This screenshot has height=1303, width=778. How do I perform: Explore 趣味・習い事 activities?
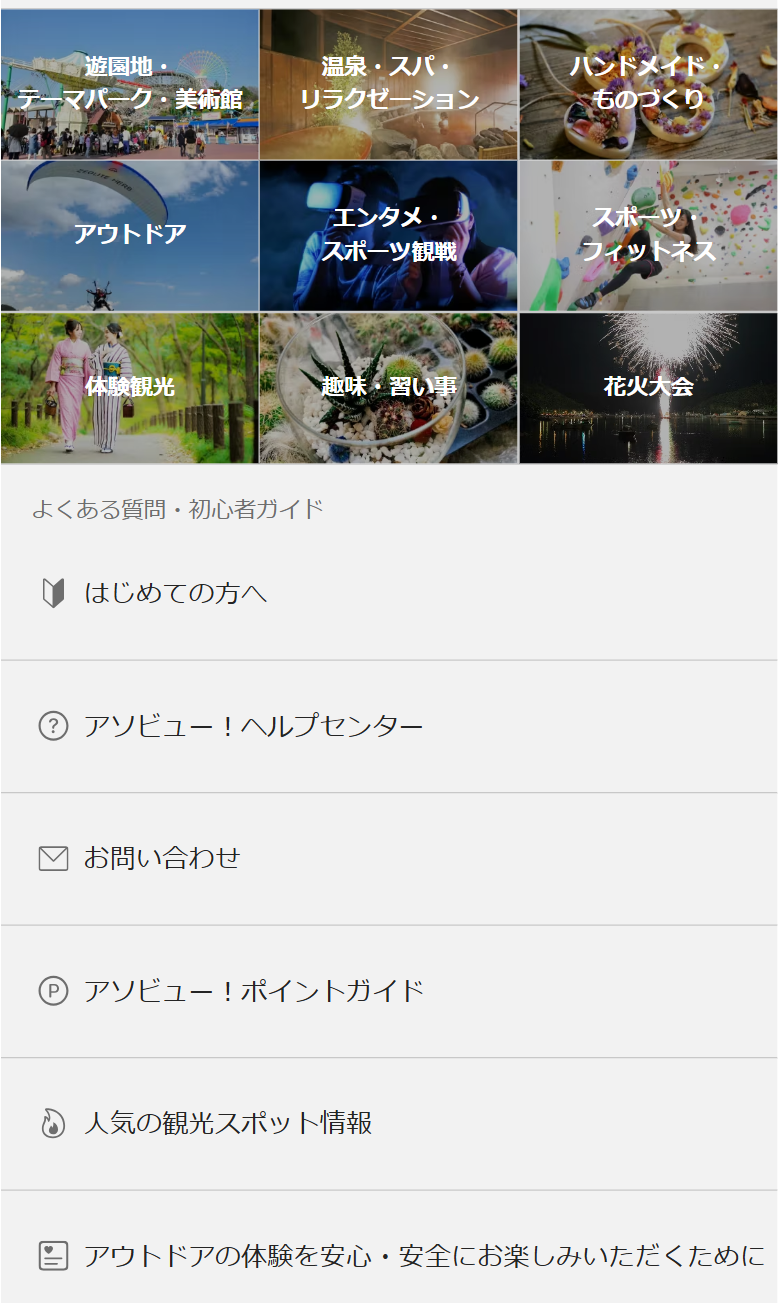[x=389, y=388]
